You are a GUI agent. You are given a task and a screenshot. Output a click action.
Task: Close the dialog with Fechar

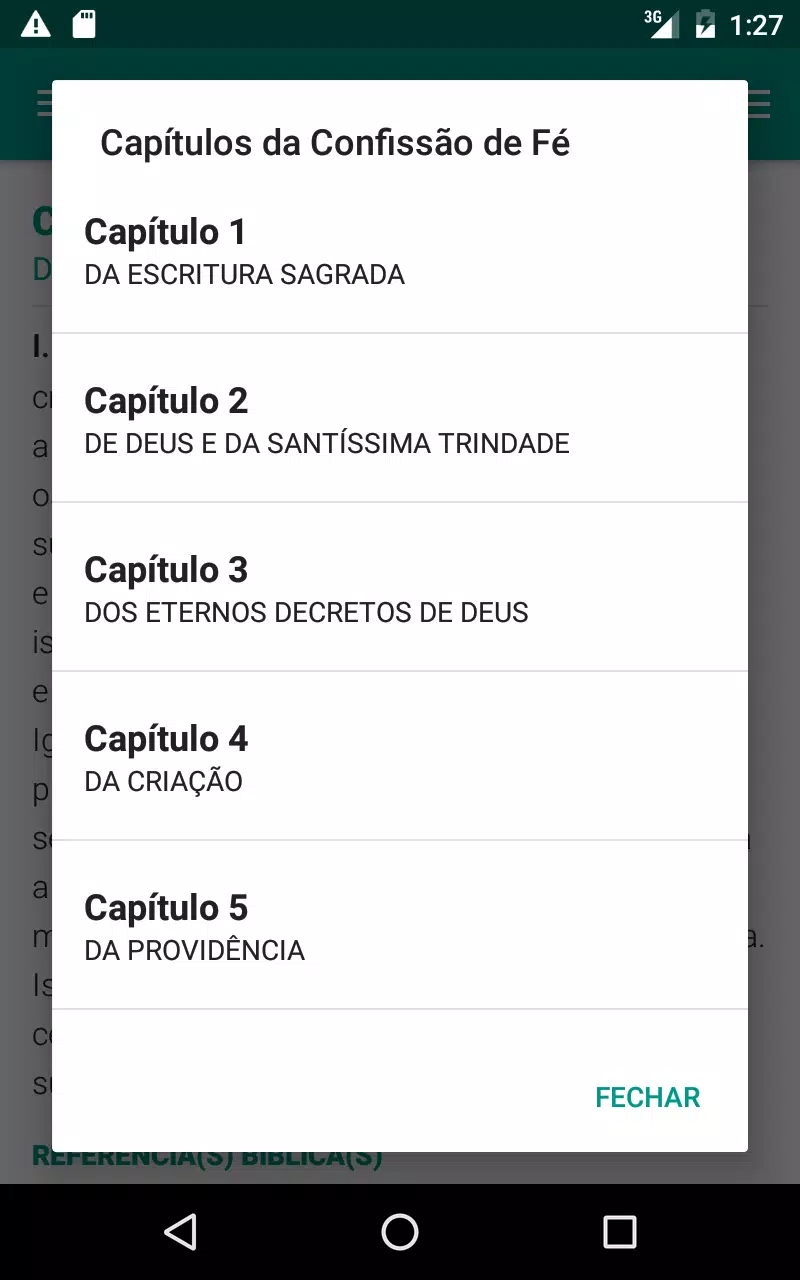coord(647,1097)
